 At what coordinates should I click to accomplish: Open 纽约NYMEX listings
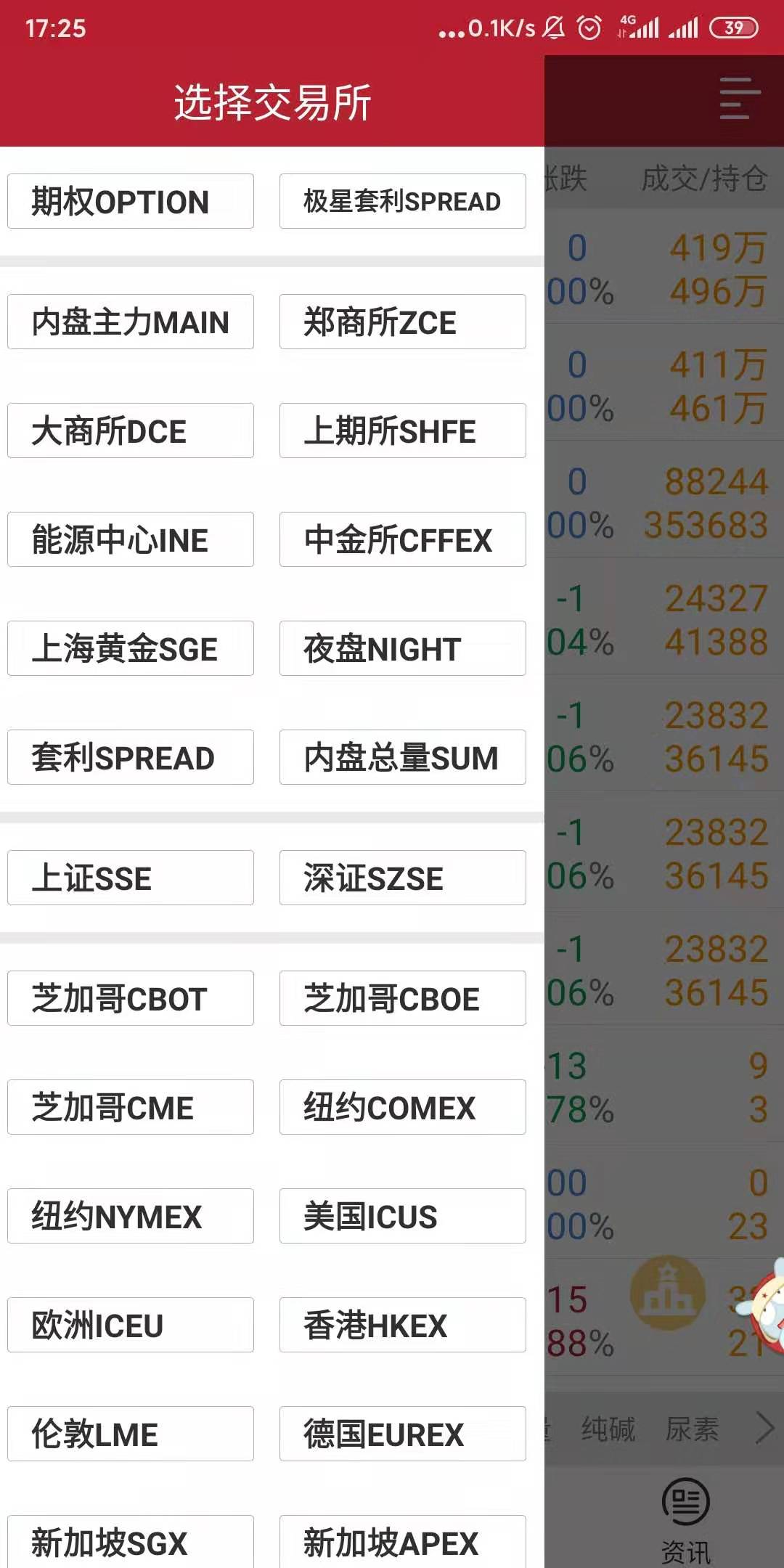point(131,1216)
